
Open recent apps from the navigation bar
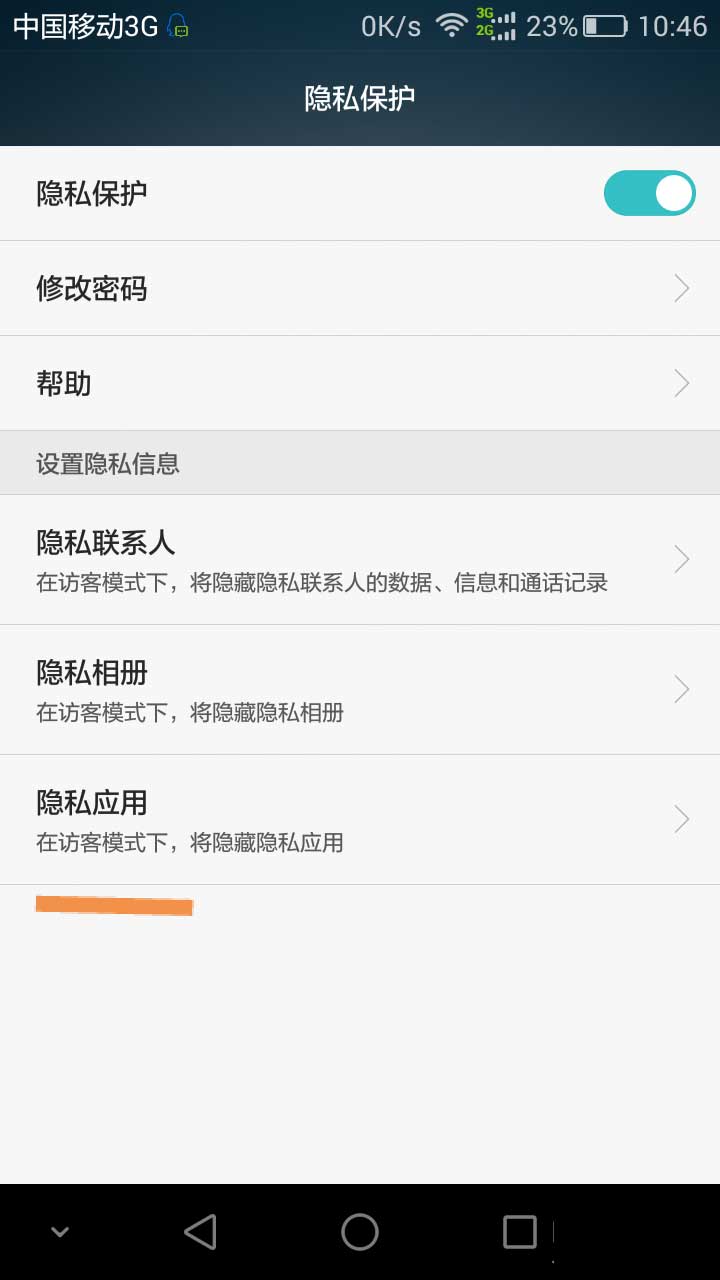click(x=519, y=1232)
